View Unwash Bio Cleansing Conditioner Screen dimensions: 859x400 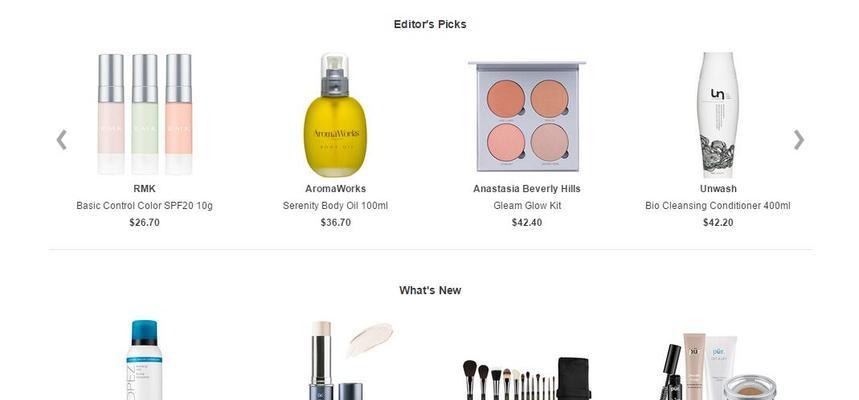coord(717,115)
